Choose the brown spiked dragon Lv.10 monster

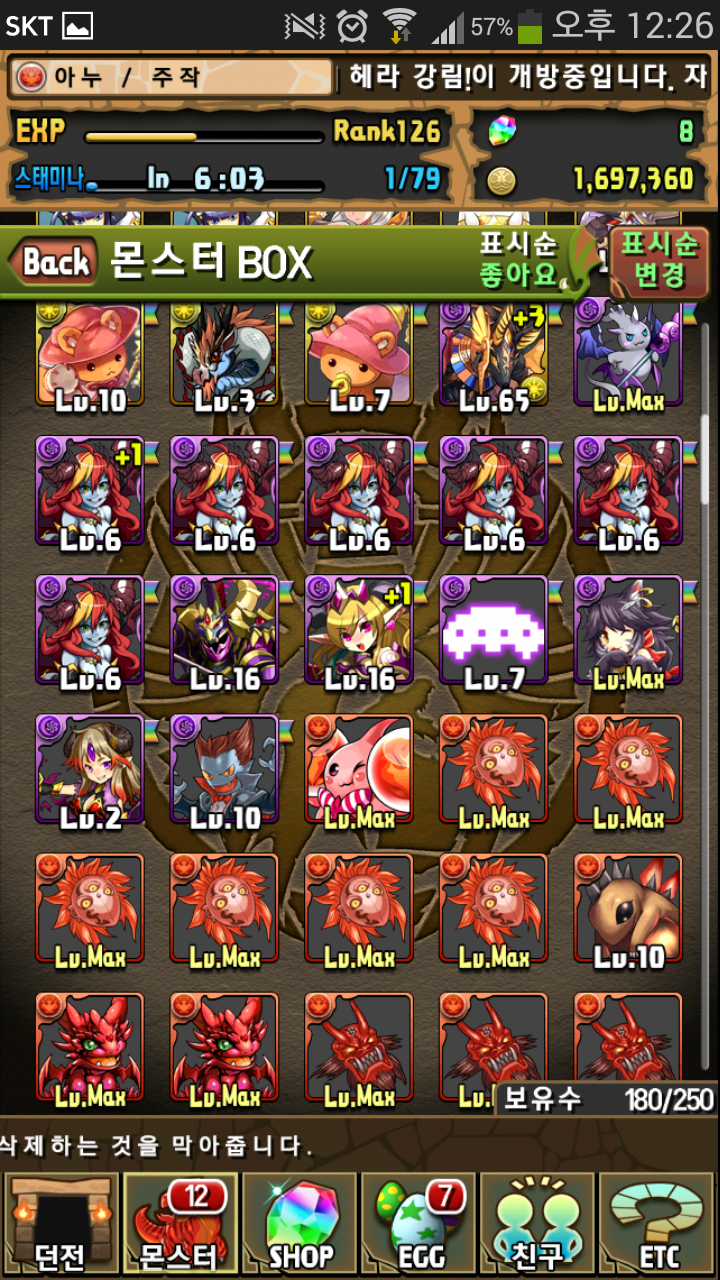(x=628, y=912)
